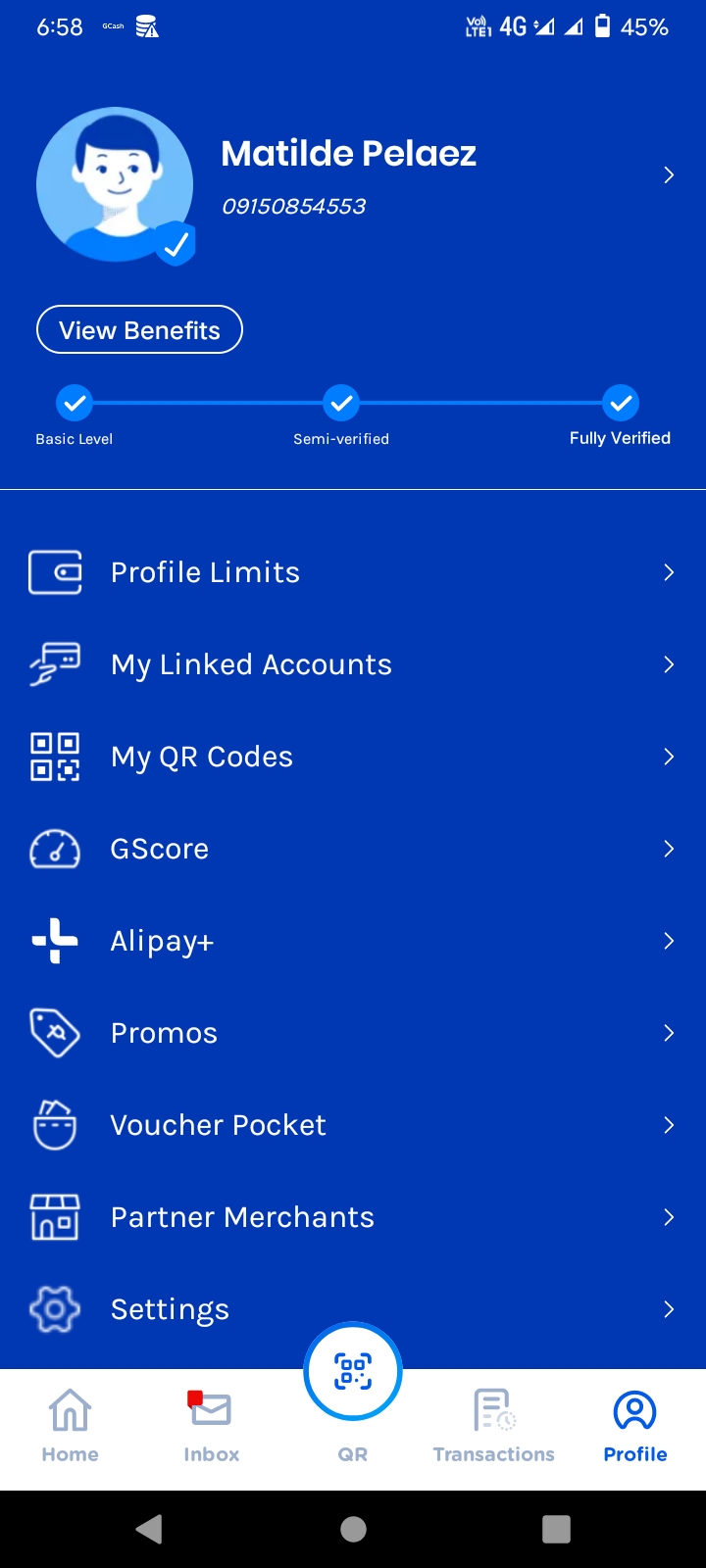The width and height of the screenshot is (706, 1568).
Task: Open My QR Codes
Action: tap(353, 757)
